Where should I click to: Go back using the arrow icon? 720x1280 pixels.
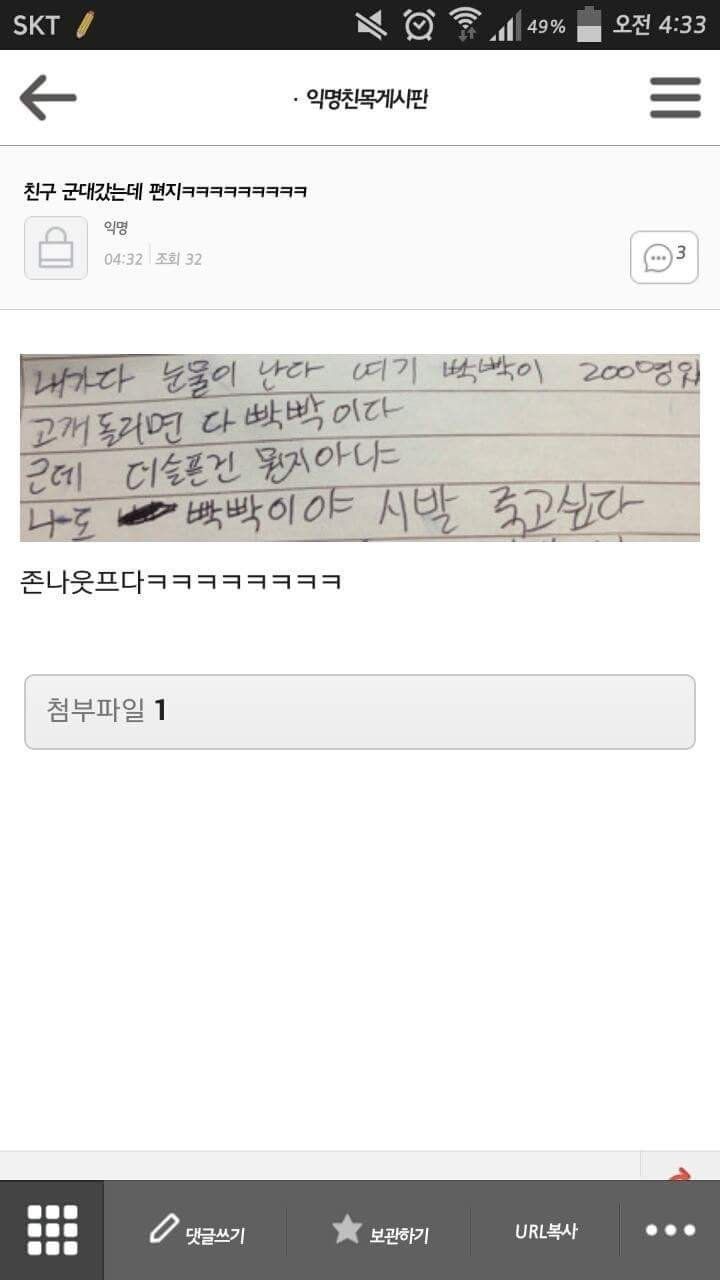(48, 98)
